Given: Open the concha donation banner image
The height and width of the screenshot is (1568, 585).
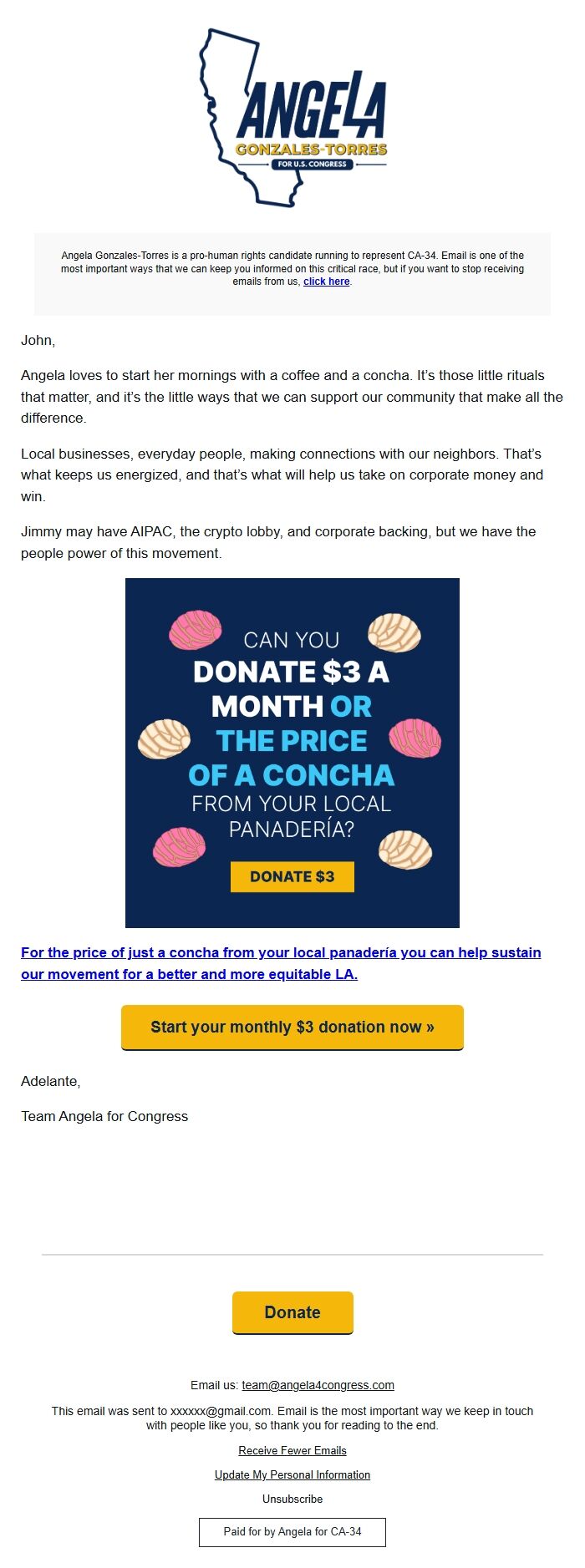Looking at the screenshot, I should pyautogui.click(x=292, y=753).
